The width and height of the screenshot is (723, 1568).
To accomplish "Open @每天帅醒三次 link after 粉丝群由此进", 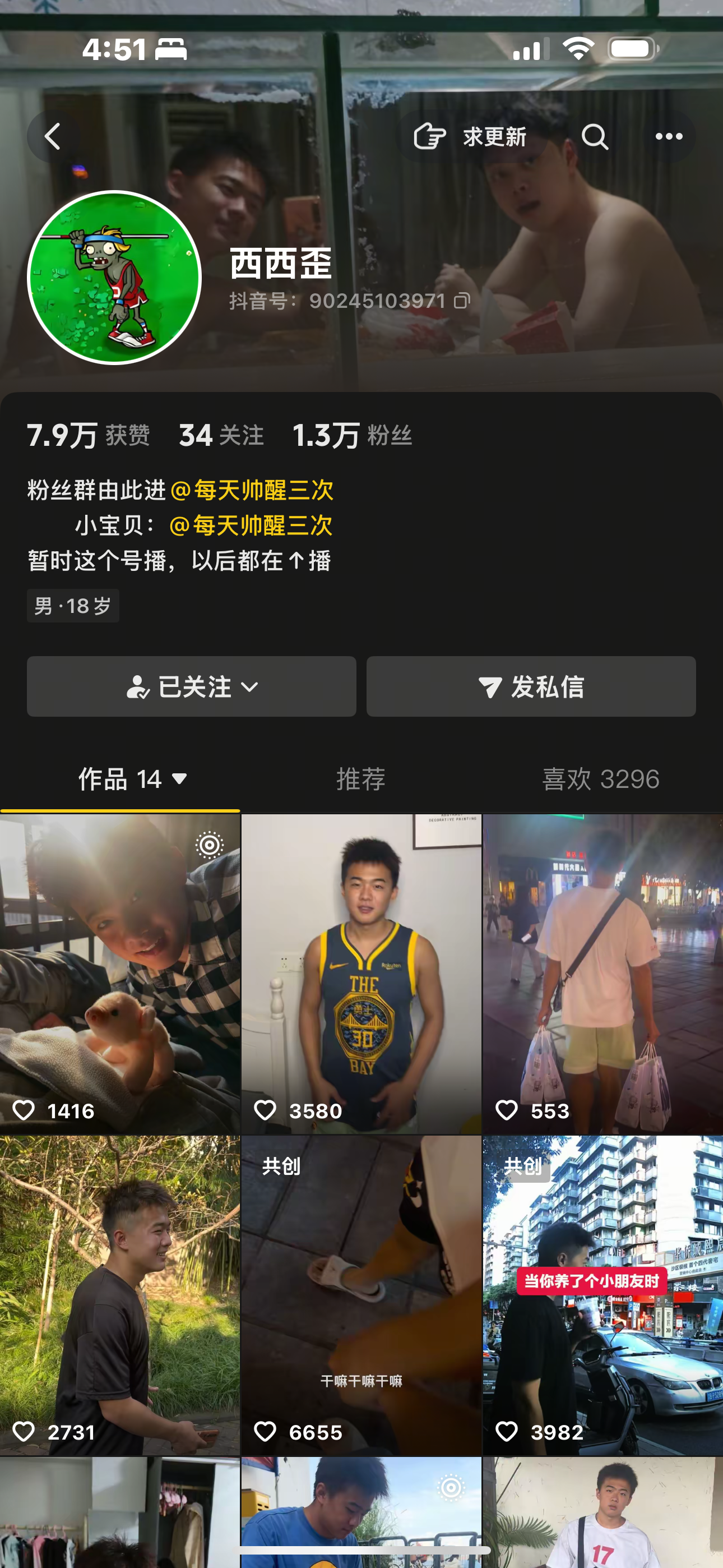I will coord(252,490).
